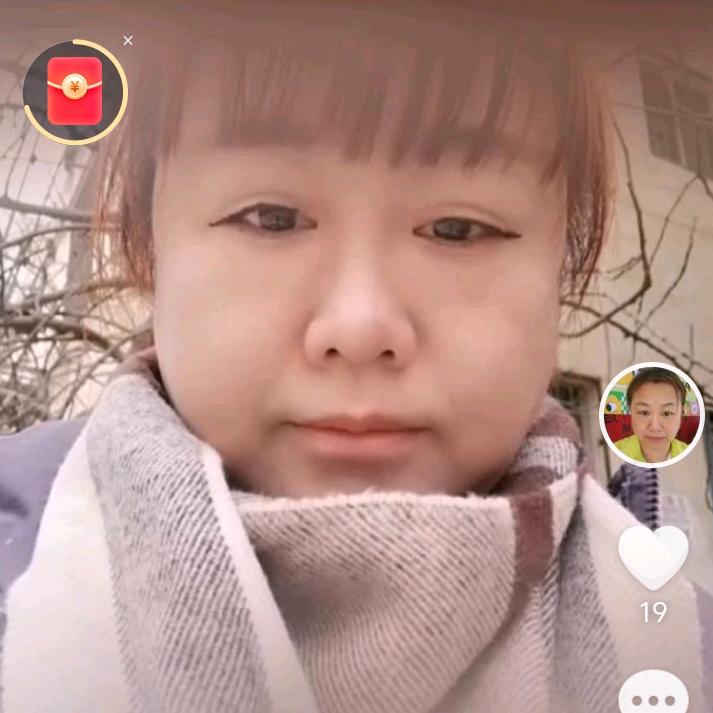713x713 pixels.
Task: Open the creator's profile avatar
Action: (652, 415)
